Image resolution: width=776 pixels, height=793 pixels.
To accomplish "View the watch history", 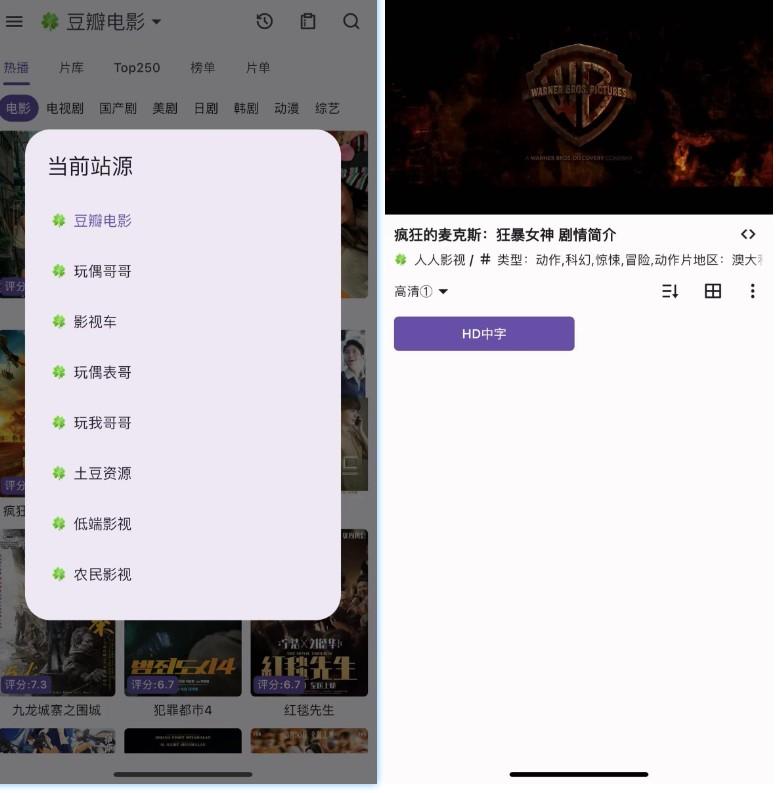I will coord(264,22).
